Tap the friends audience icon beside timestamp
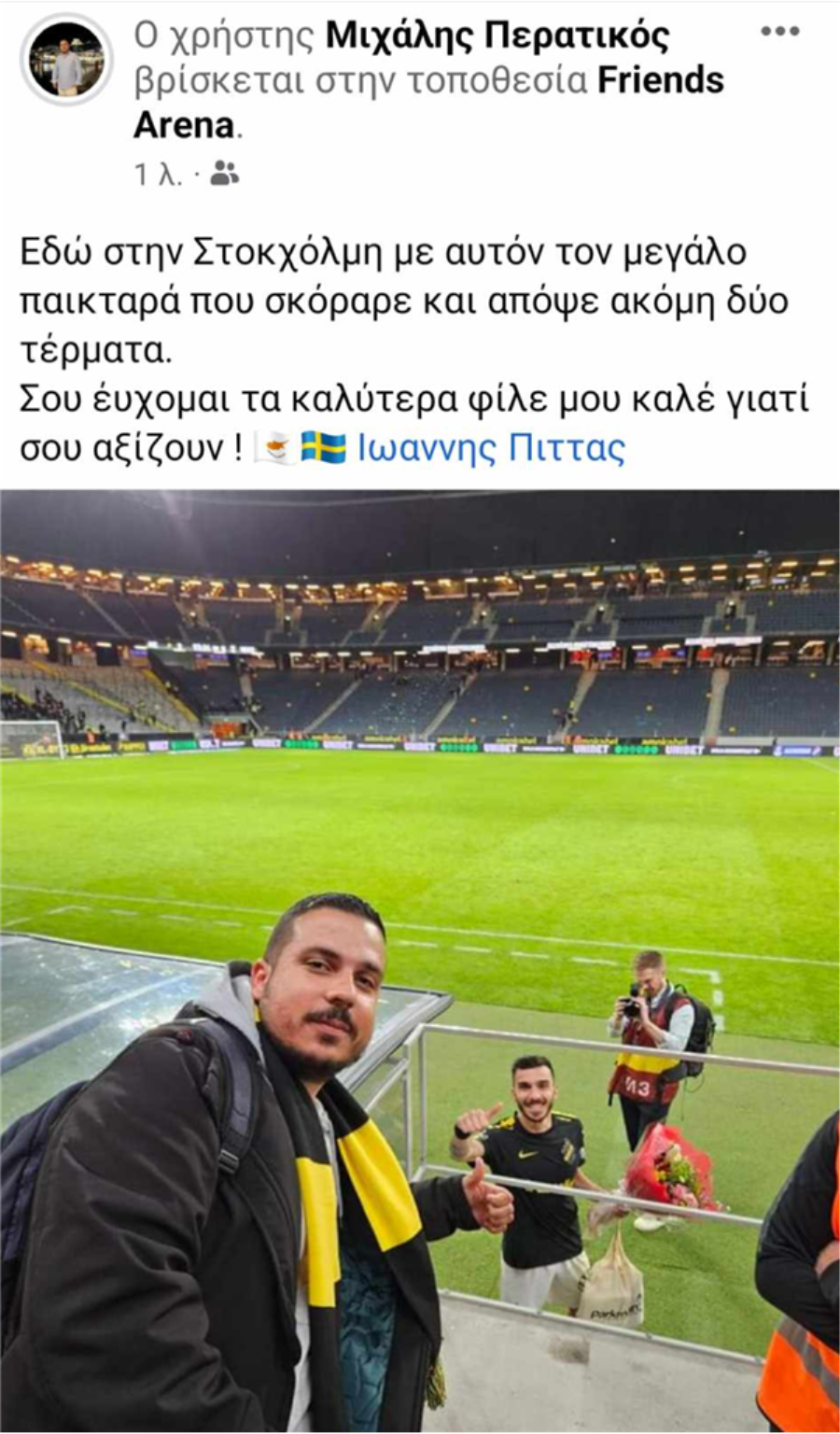This screenshot has width=840, height=1434. 224,174
